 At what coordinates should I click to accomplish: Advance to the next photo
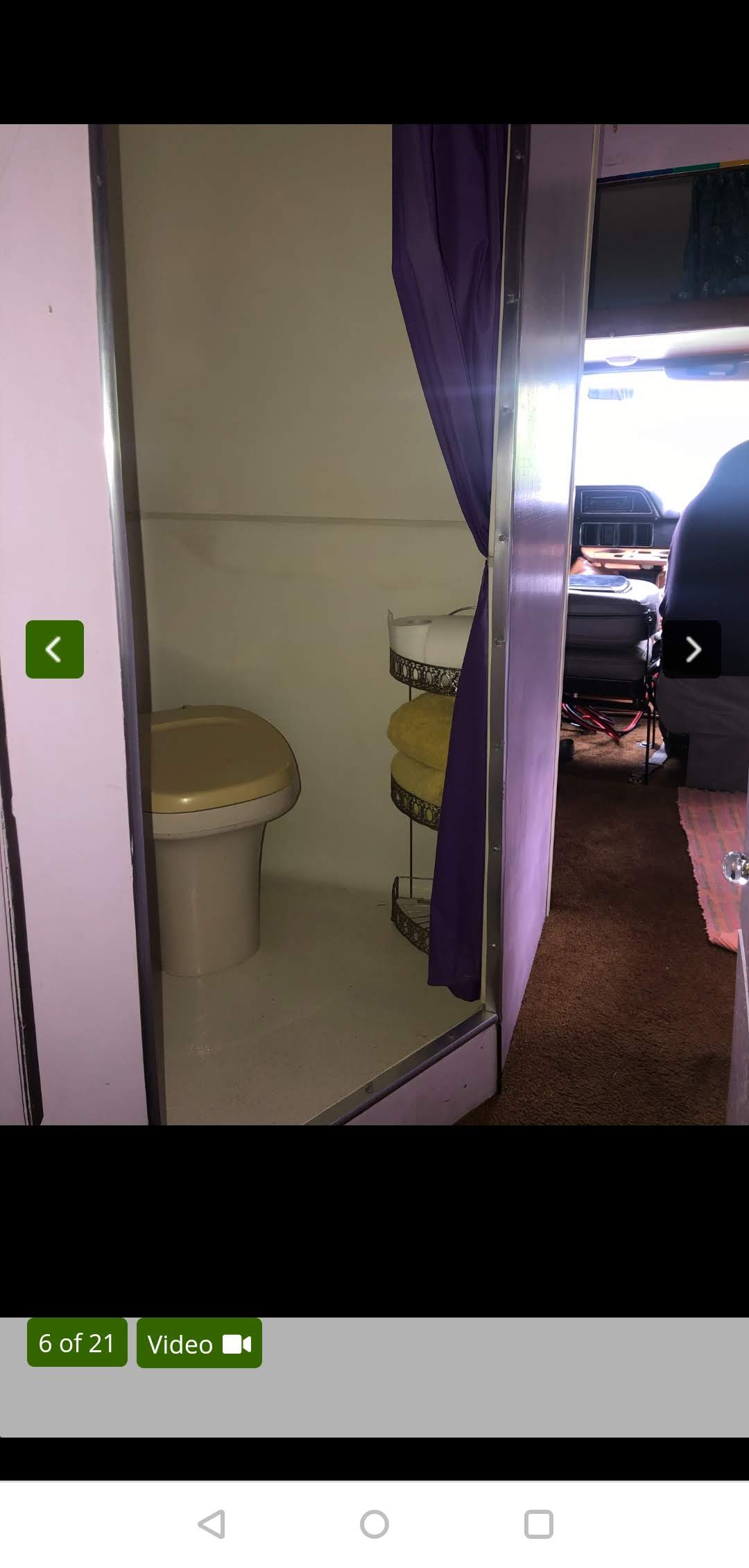692,649
